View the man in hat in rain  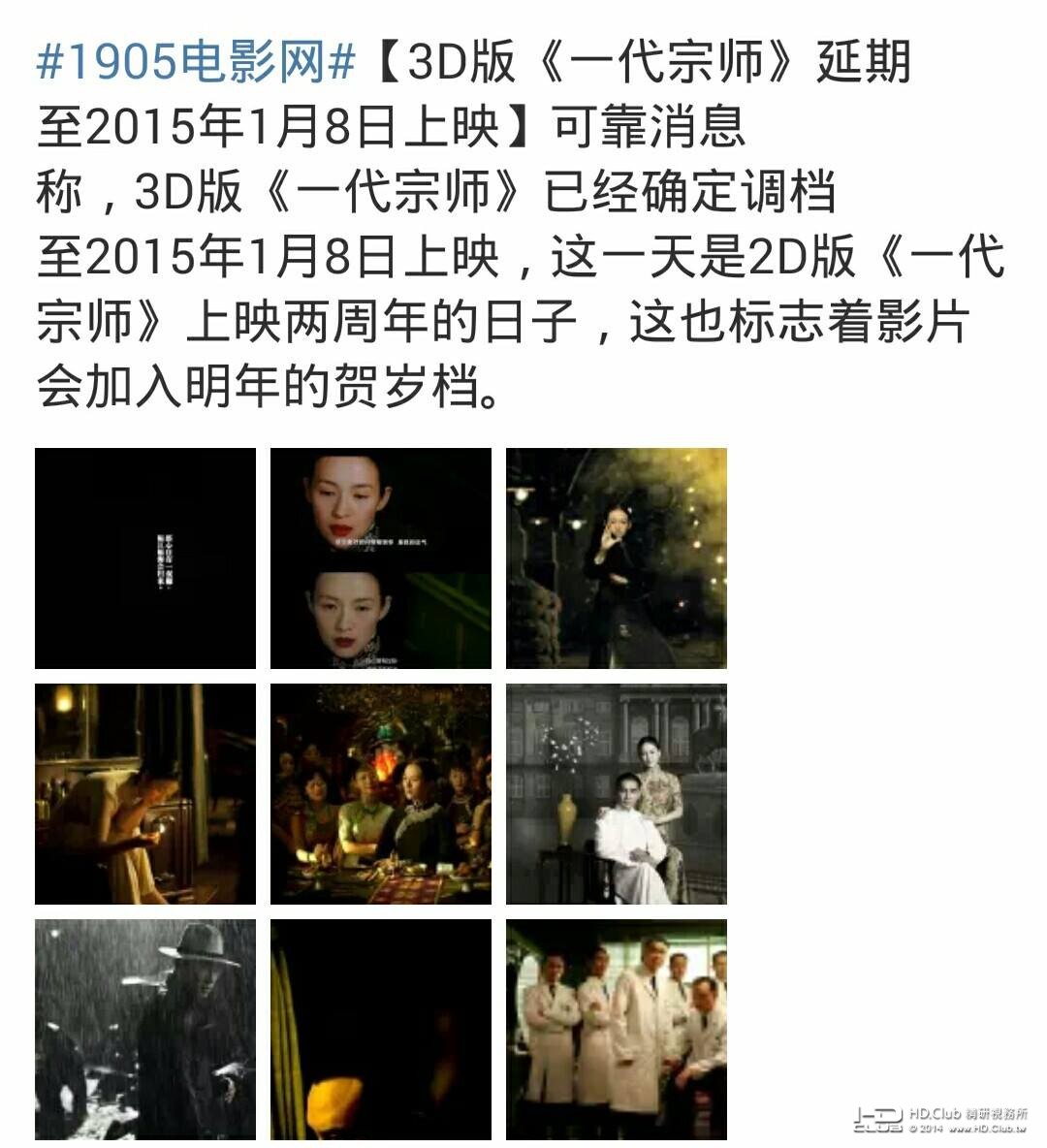click(145, 1030)
